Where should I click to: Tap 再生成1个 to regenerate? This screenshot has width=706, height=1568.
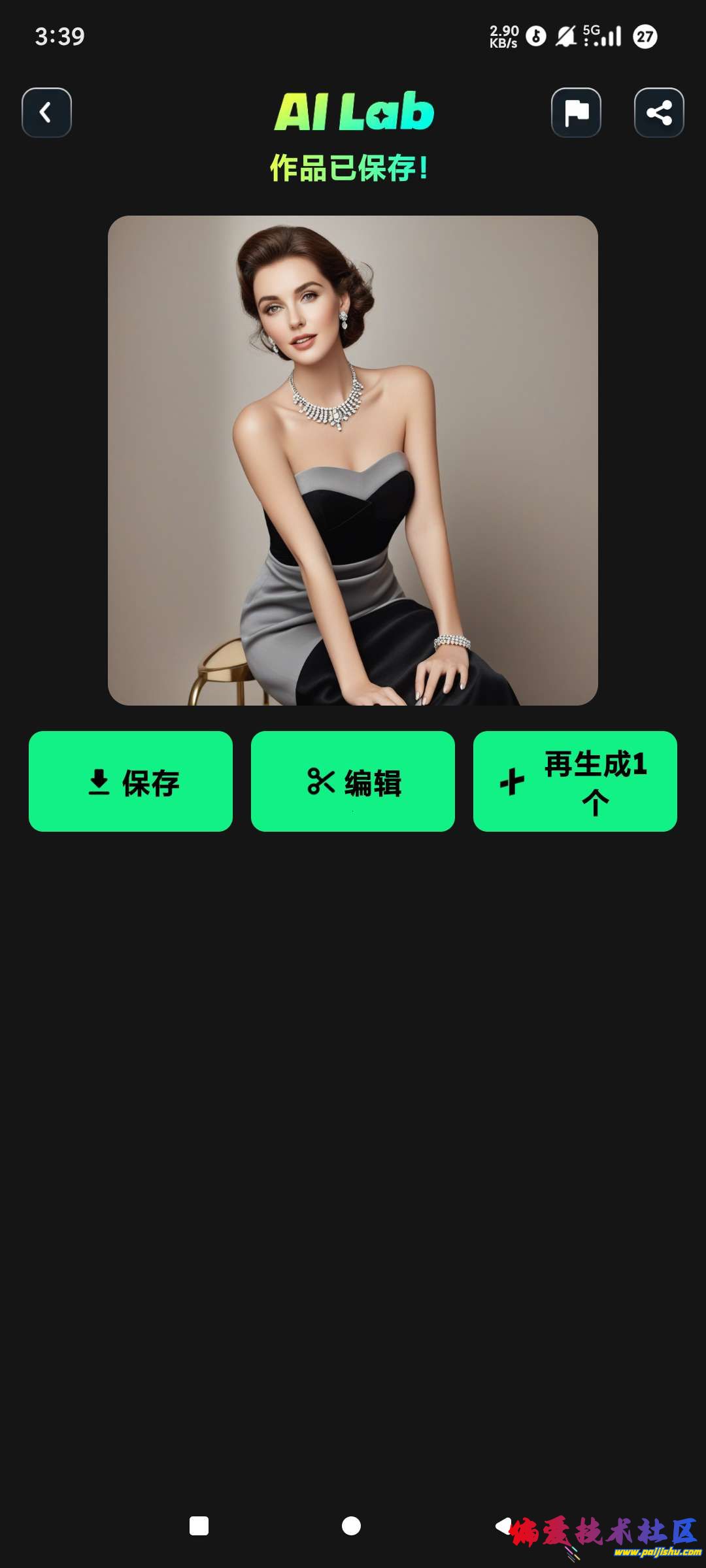[x=575, y=781]
